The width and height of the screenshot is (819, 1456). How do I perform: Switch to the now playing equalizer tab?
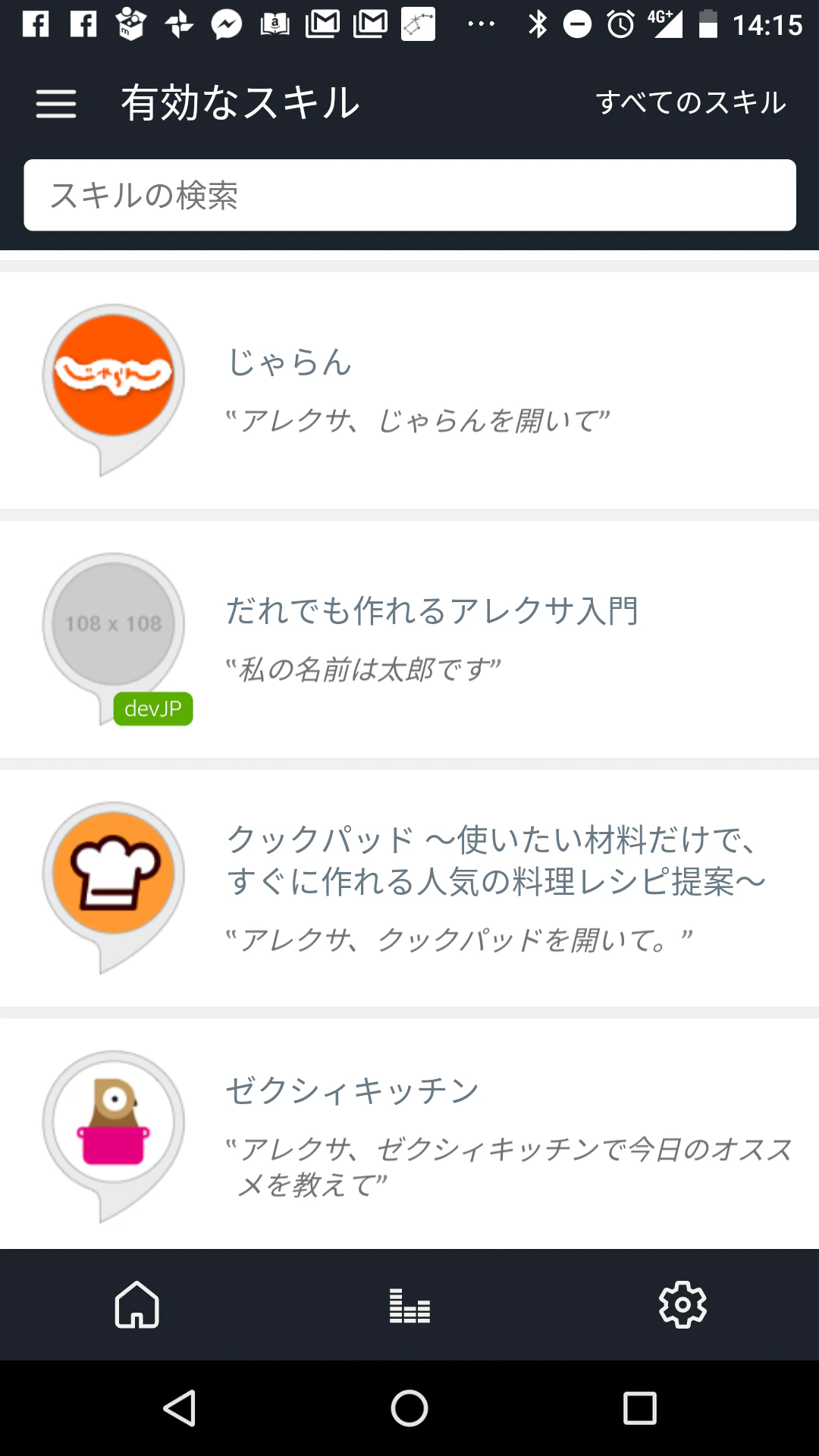[x=409, y=1304]
